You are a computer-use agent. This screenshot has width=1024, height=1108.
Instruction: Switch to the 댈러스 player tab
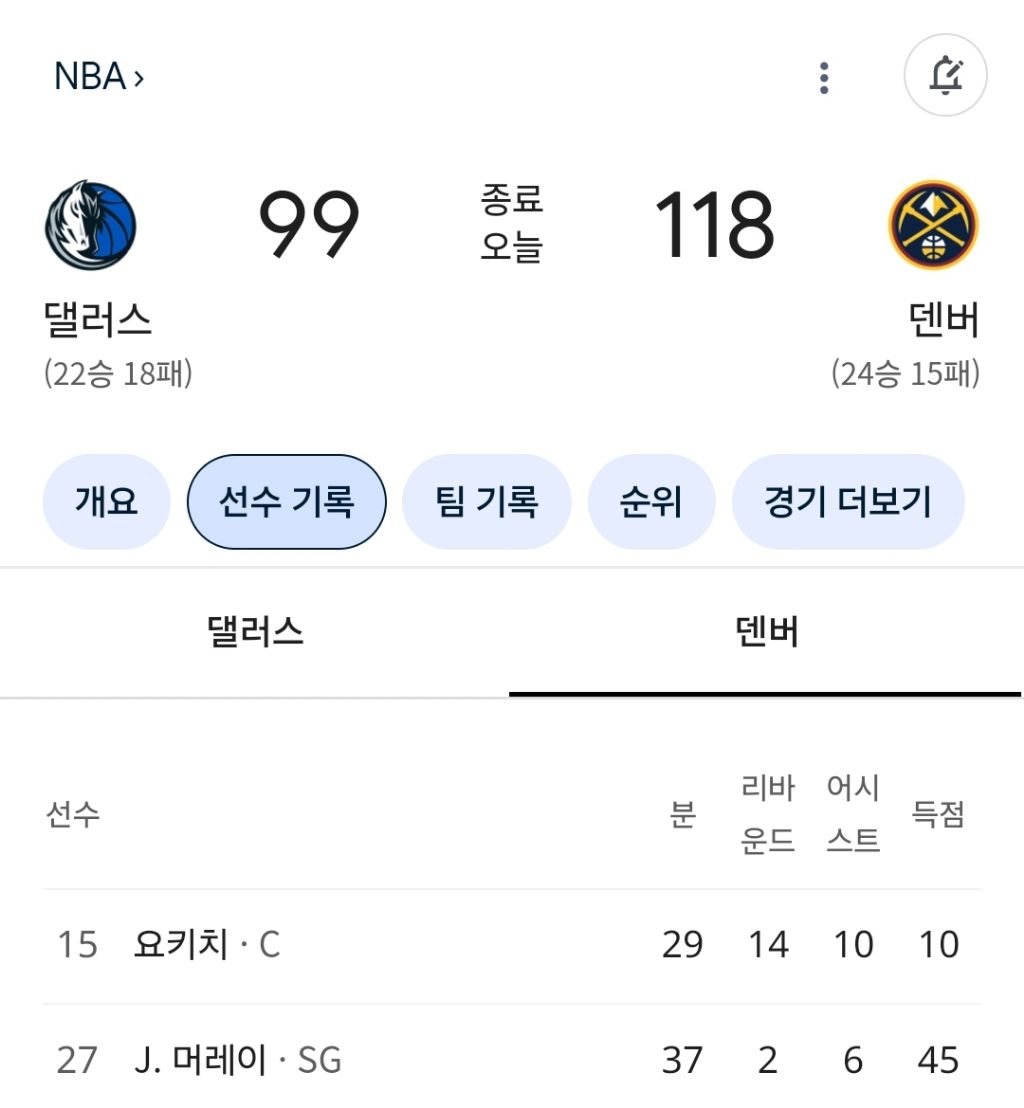point(255,632)
